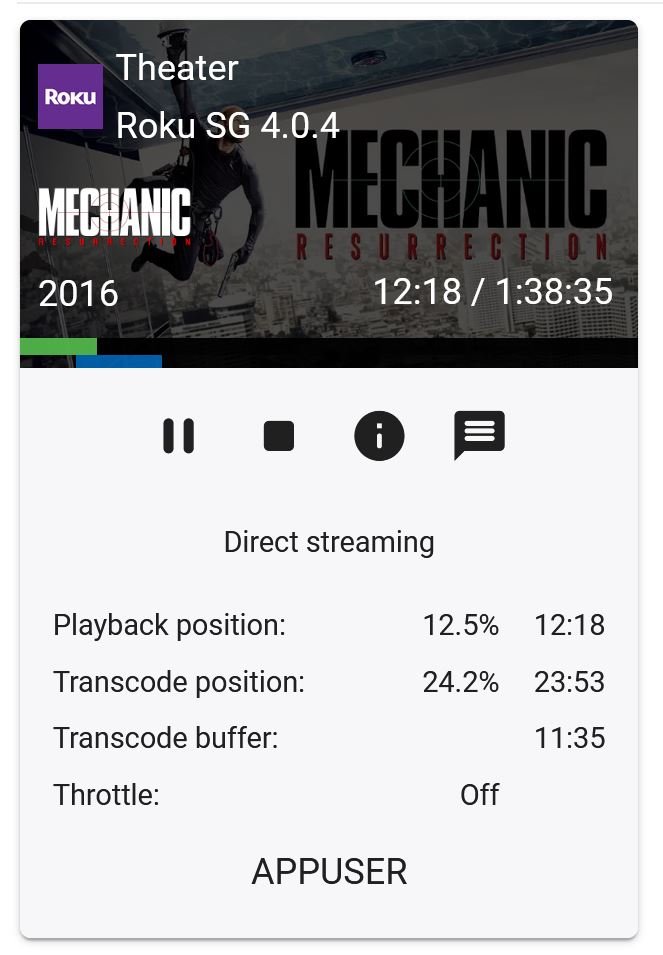Open the APPUSER profile link
The width and height of the screenshot is (663, 955).
pyautogui.click(x=329, y=871)
